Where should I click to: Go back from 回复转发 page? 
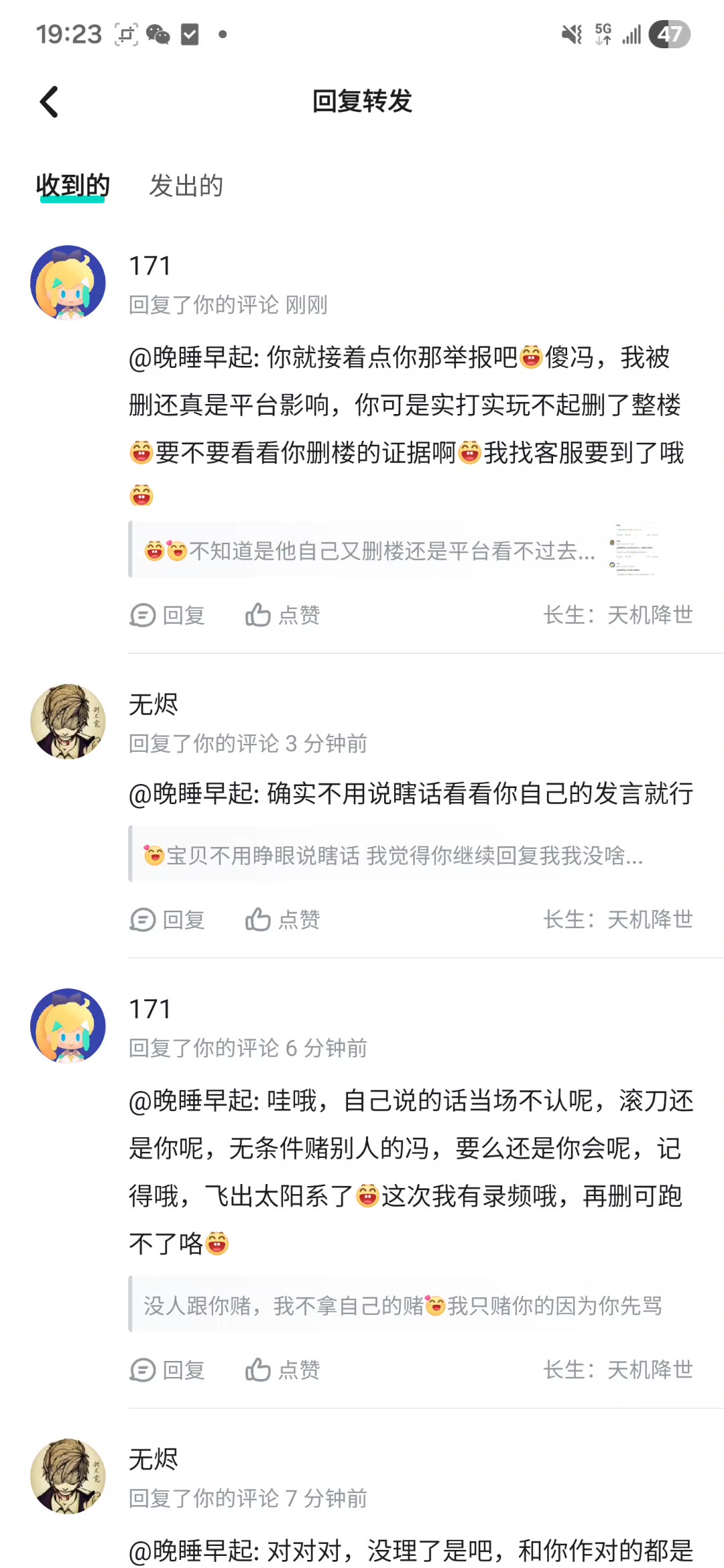[x=49, y=102]
